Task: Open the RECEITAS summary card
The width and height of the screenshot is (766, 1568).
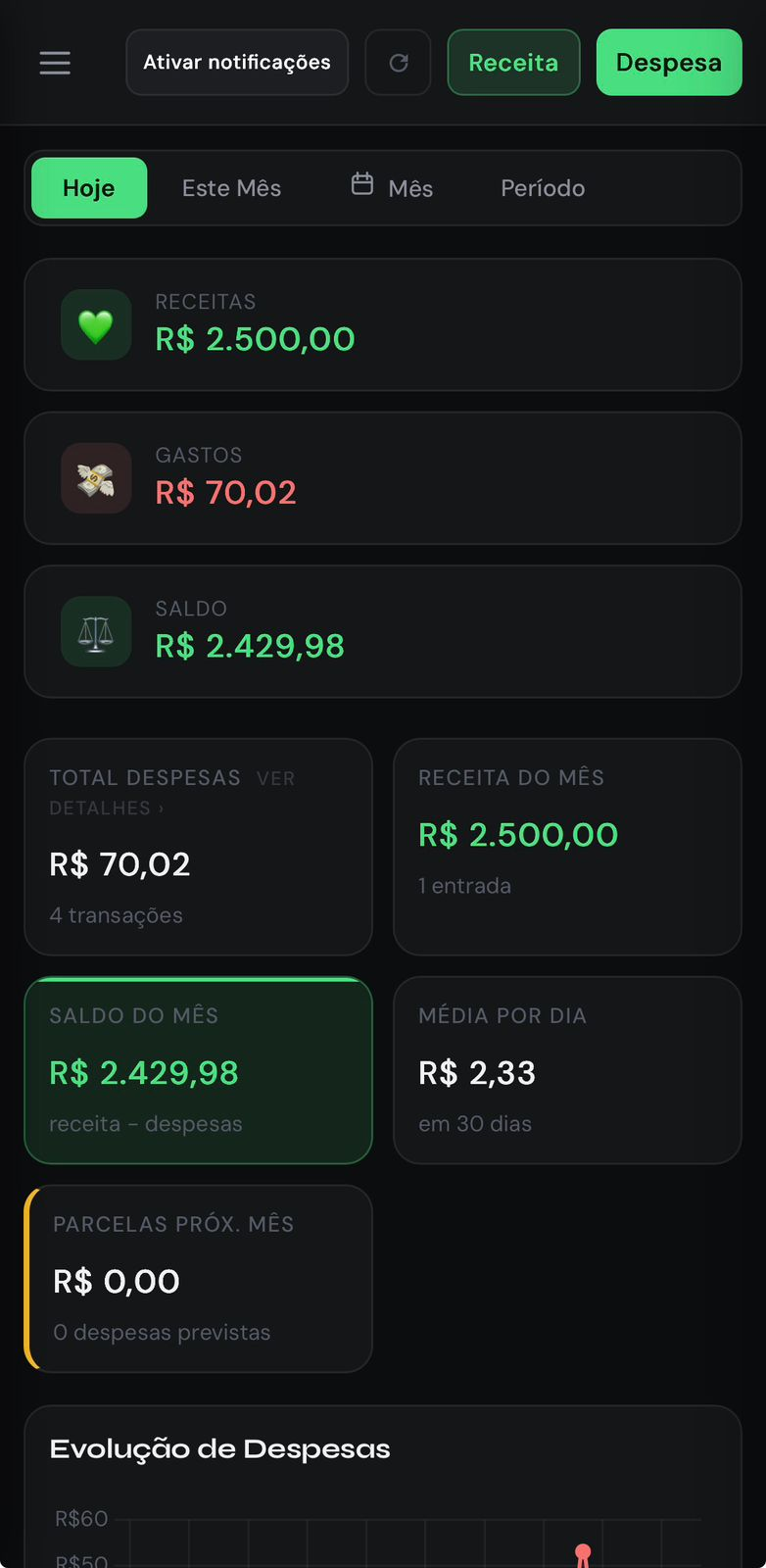Action: (382, 324)
